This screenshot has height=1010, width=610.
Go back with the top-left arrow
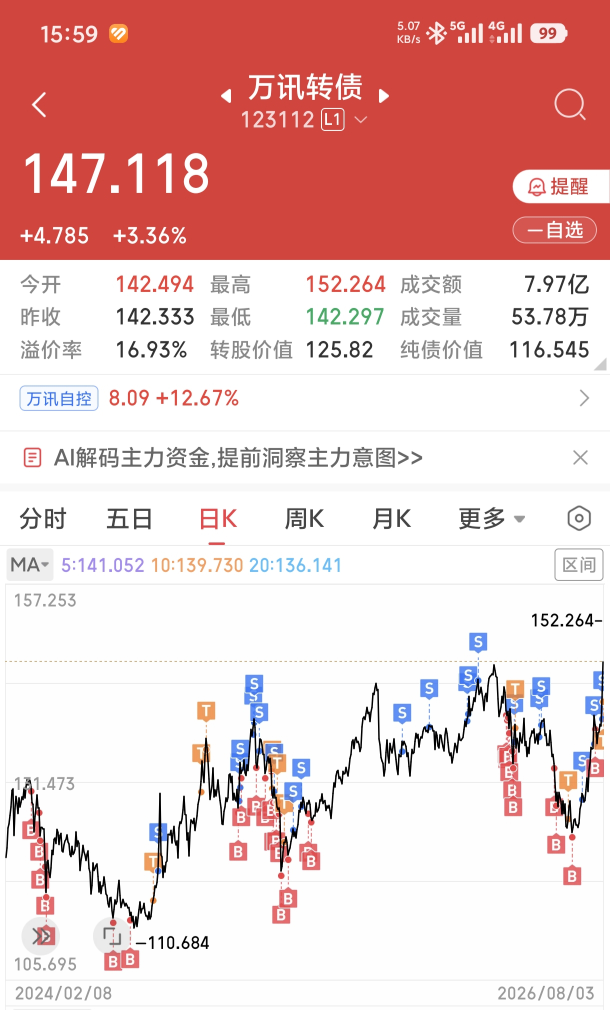(39, 104)
